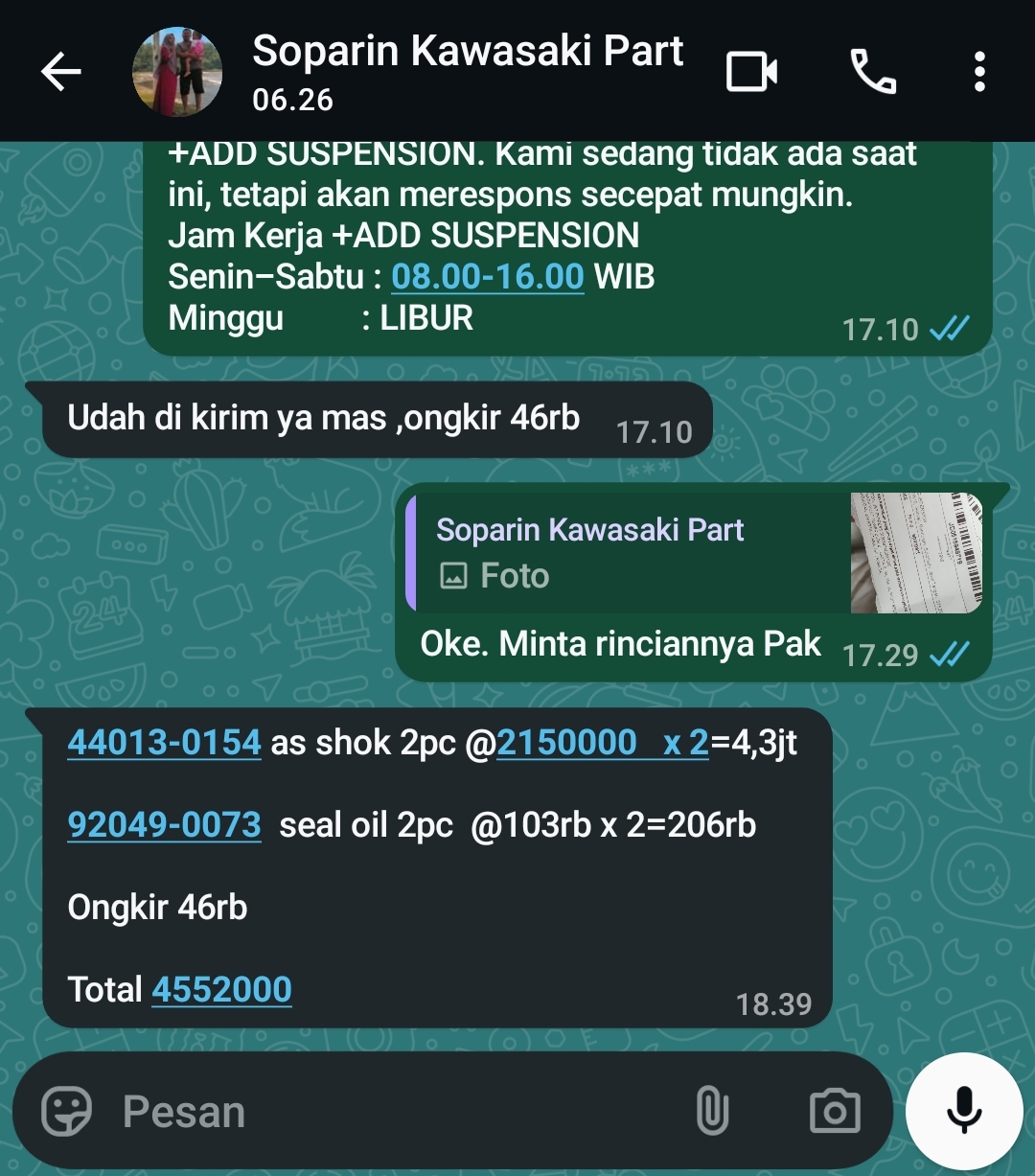This screenshot has height=1176, width=1035.
Task: Tap the 2150000 x 2 link
Action: 602,743
